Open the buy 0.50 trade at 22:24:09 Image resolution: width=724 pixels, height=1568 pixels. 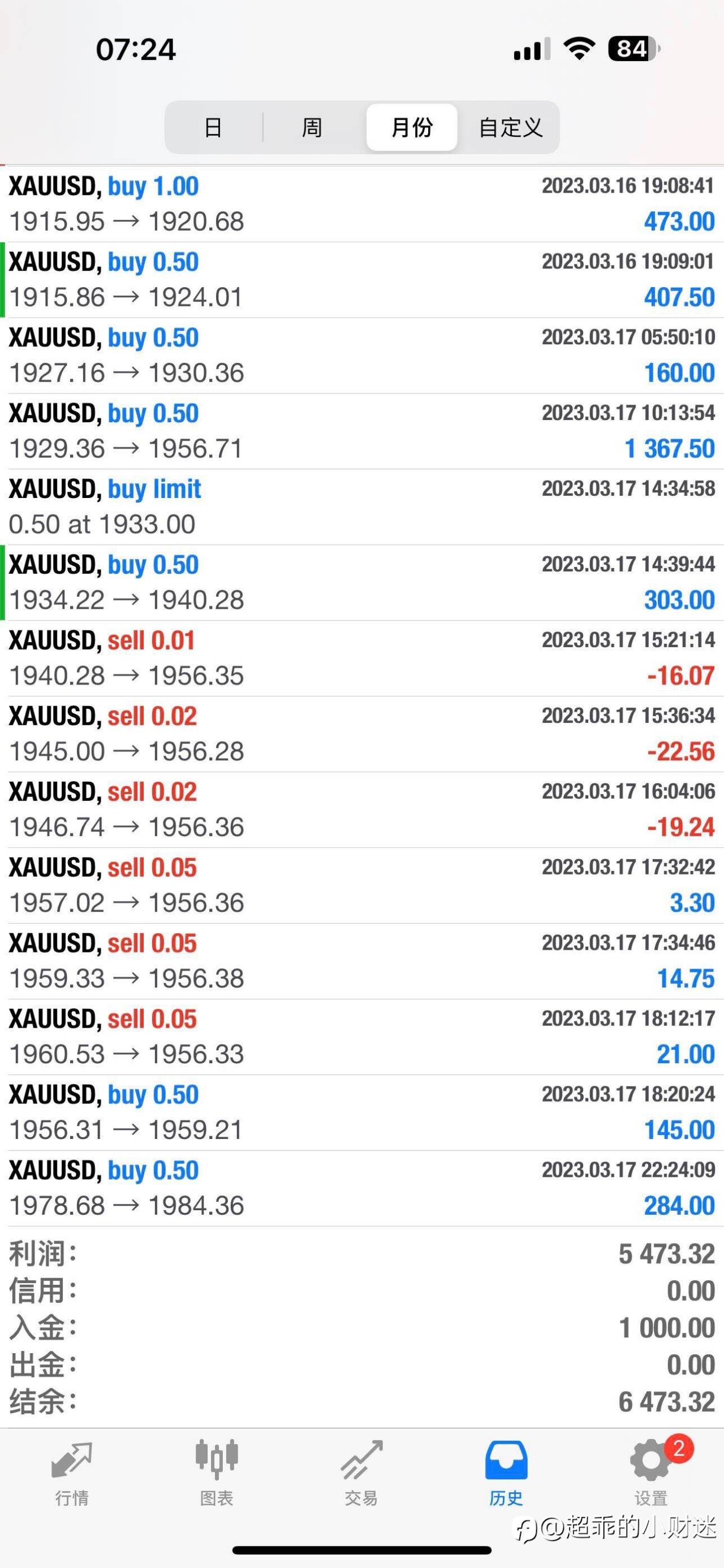click(361, 1188)
